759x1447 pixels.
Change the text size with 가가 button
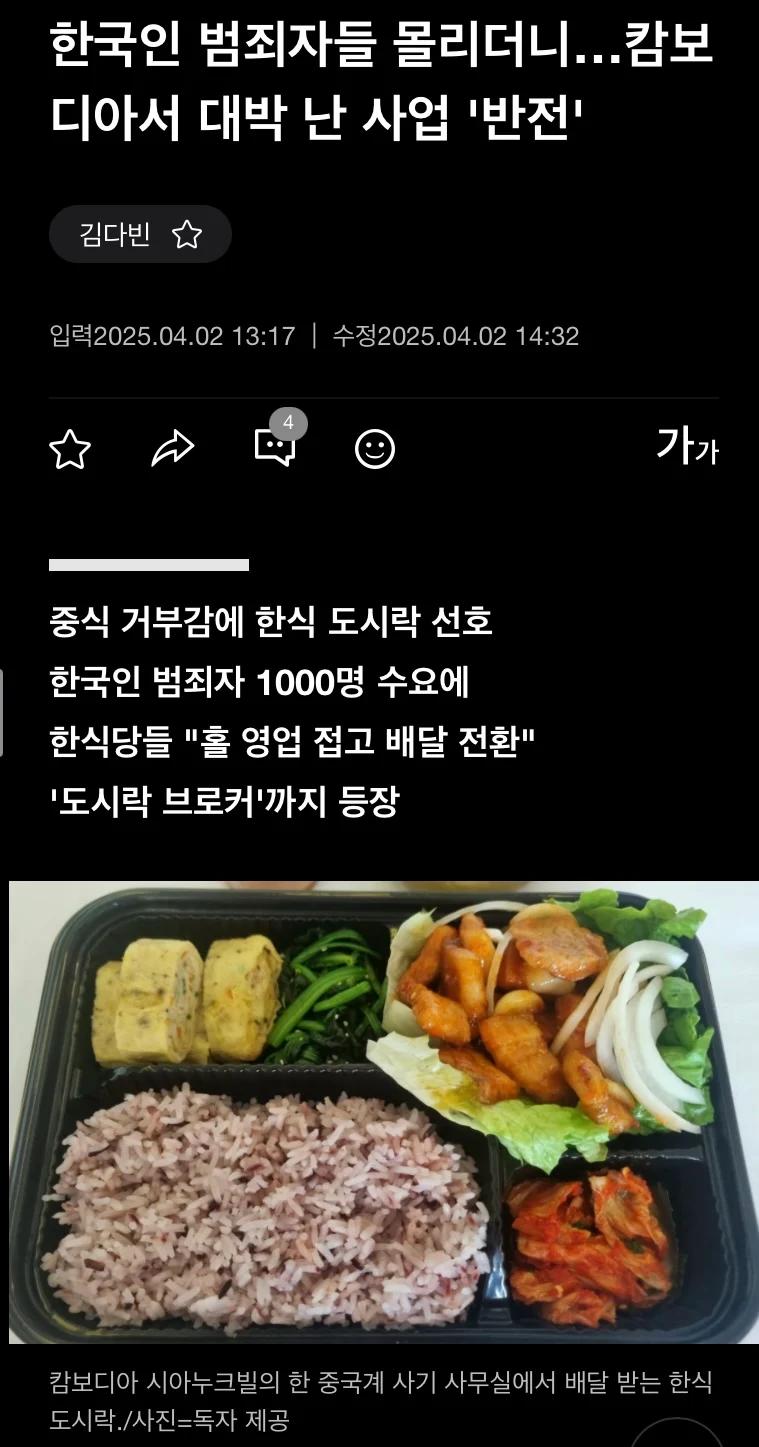coord(687,446)
